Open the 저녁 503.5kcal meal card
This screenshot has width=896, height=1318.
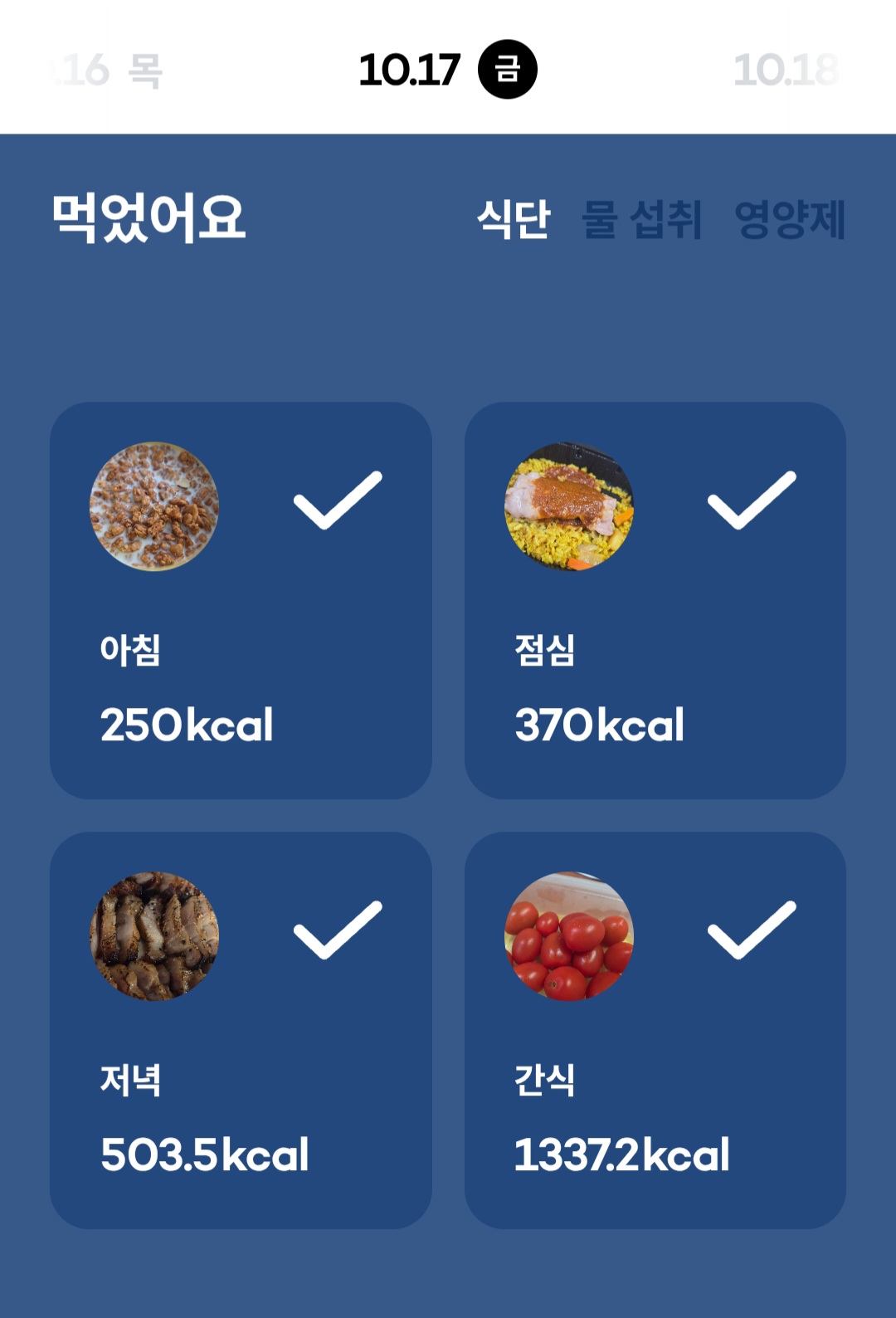pyautogui.click(x=241, y=1030)
